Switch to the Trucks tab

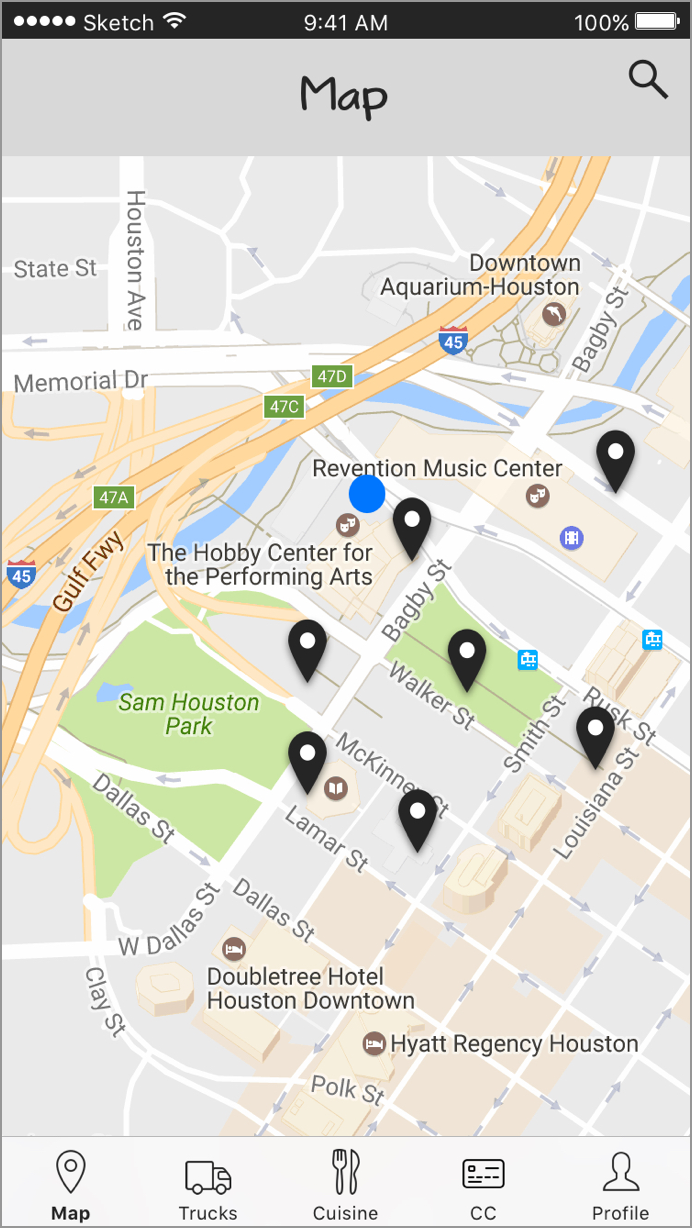coord(208,1186)
